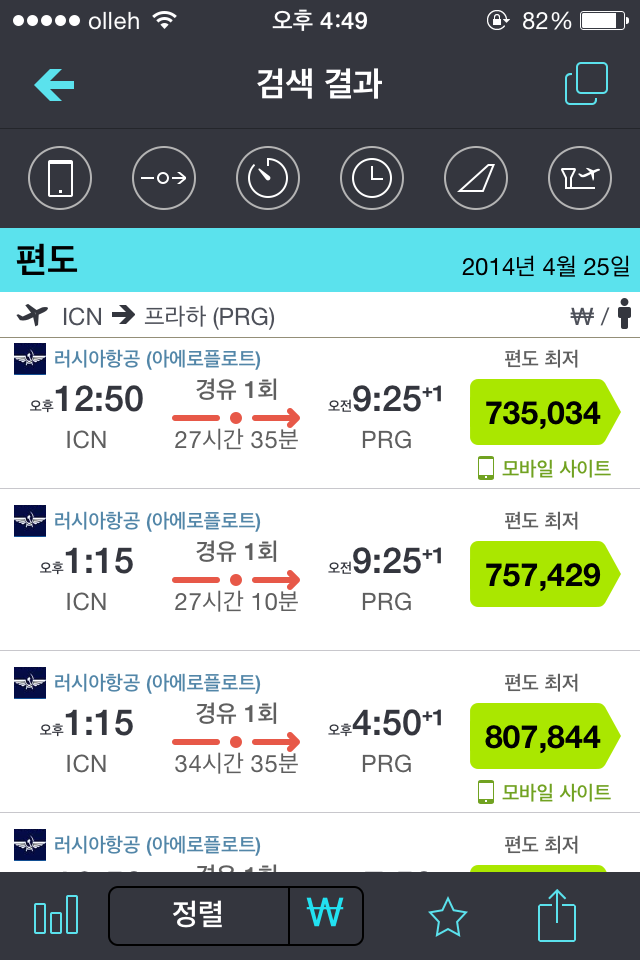Tap the 정렬 sort button

pyautogui.click(x=198, y=915)
